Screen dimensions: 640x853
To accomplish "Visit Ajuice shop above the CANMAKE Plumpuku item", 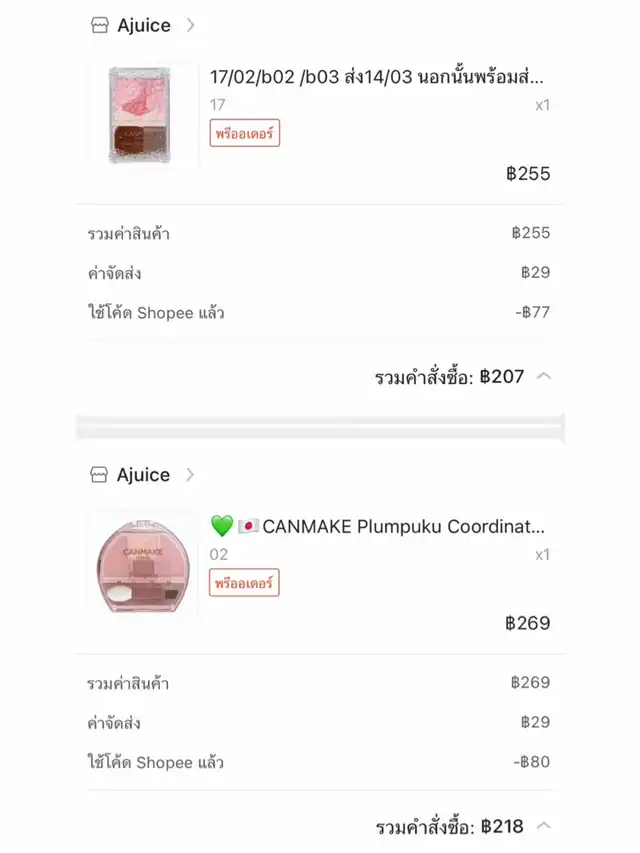I will pos(143,475).
